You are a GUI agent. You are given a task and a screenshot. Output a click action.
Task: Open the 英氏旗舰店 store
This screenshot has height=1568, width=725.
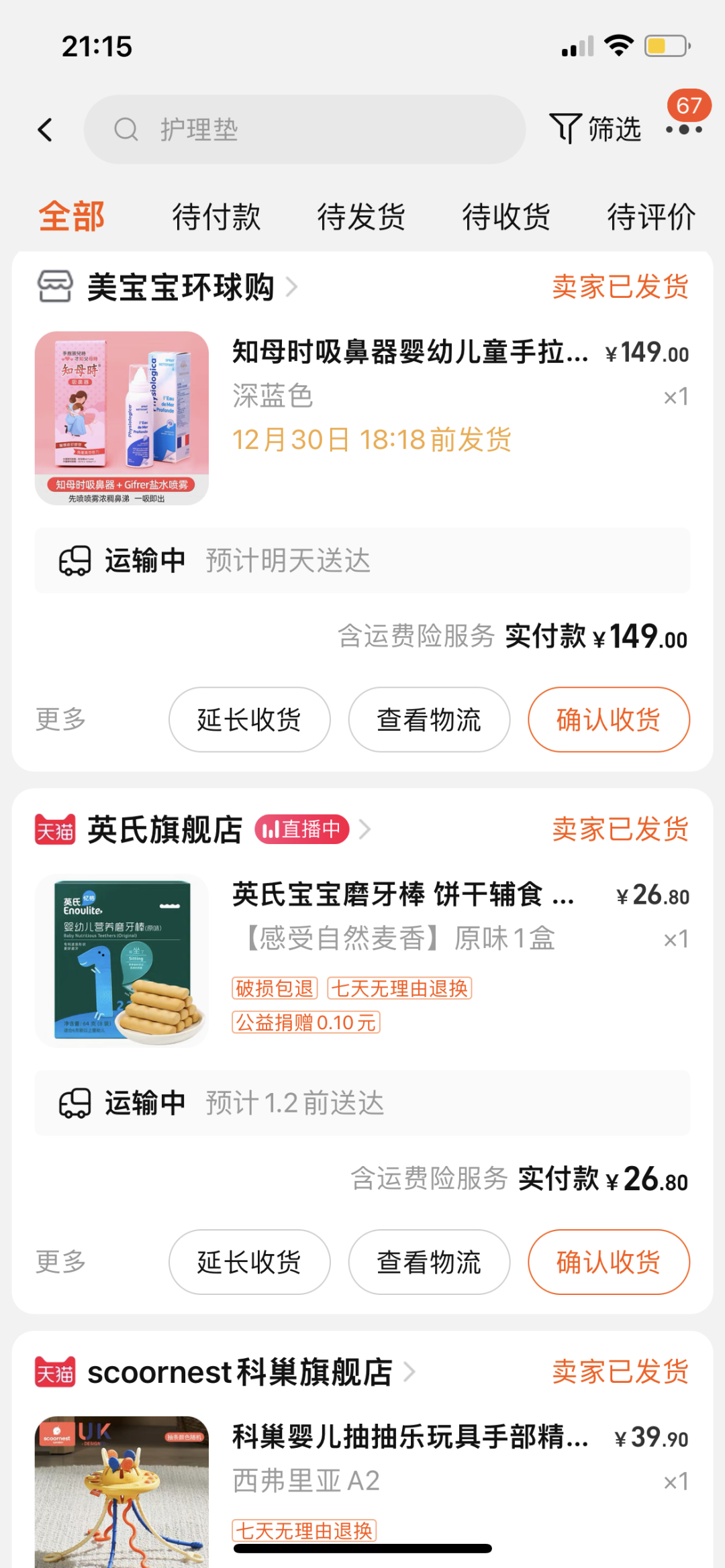click(164, 830)
